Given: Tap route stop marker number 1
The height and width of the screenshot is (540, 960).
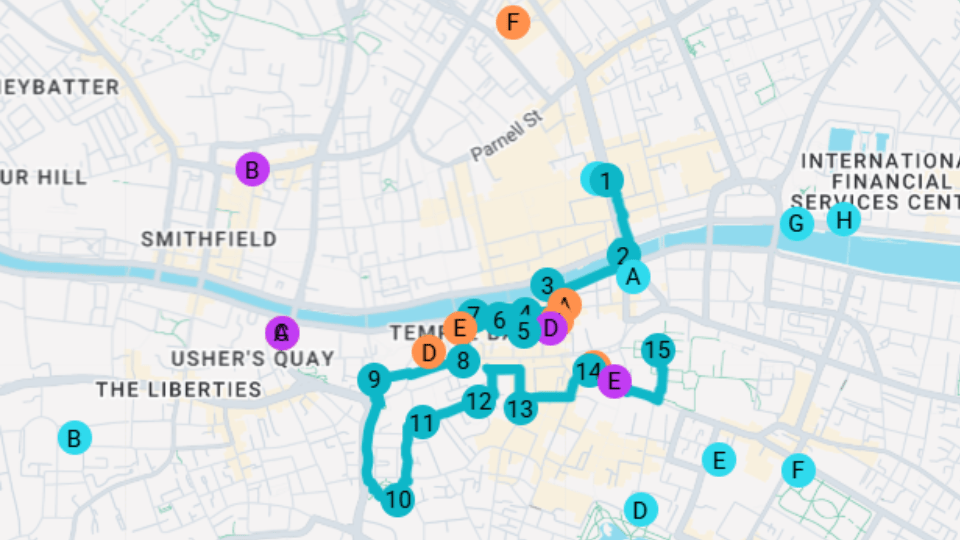Looking at the screenshot, I should [605, 180].
